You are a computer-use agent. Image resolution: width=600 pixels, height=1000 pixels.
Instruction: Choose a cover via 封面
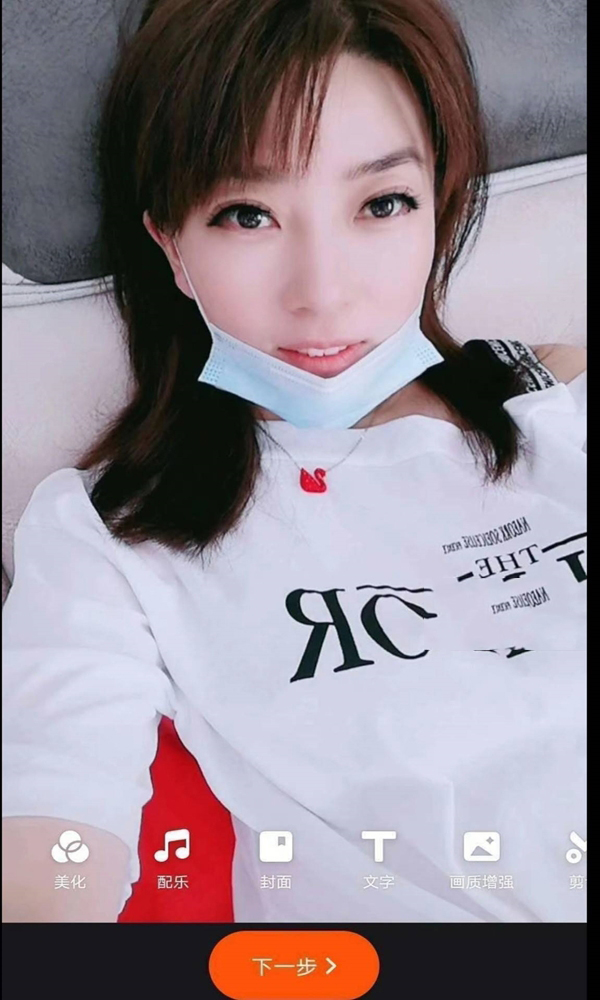point(275,858)
